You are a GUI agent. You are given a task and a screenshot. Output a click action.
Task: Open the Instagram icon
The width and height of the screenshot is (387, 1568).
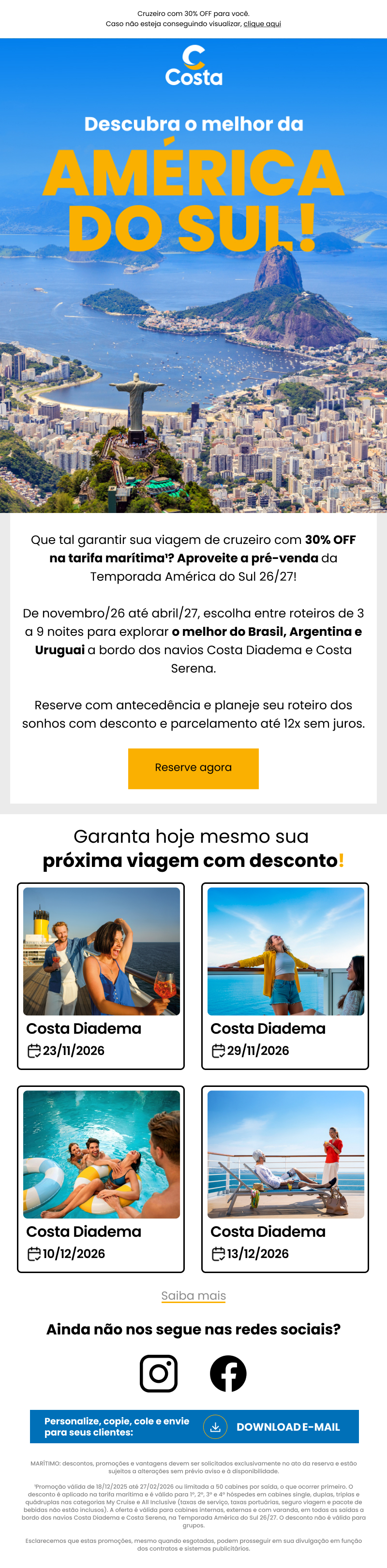159,1373
